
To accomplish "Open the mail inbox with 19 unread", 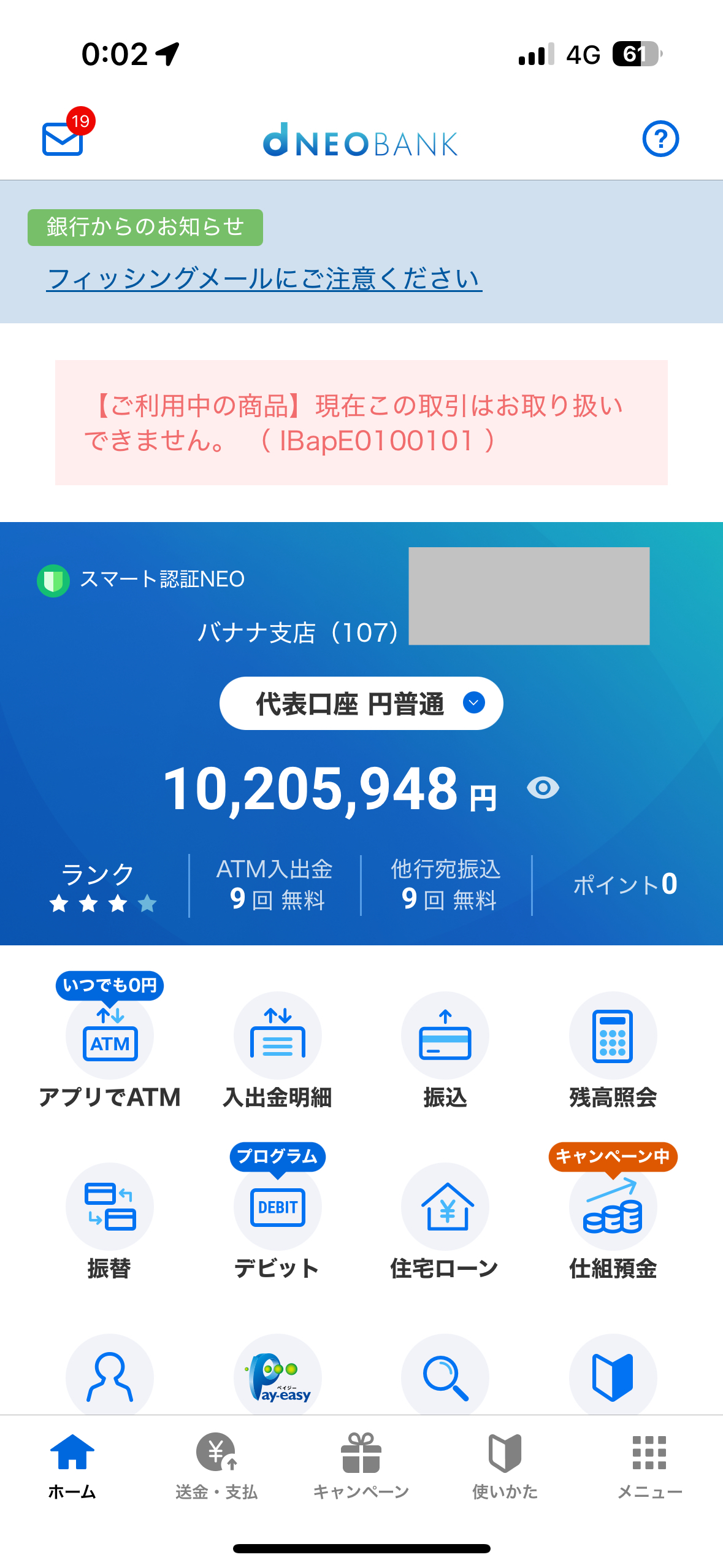I will (x=63, y=139).
